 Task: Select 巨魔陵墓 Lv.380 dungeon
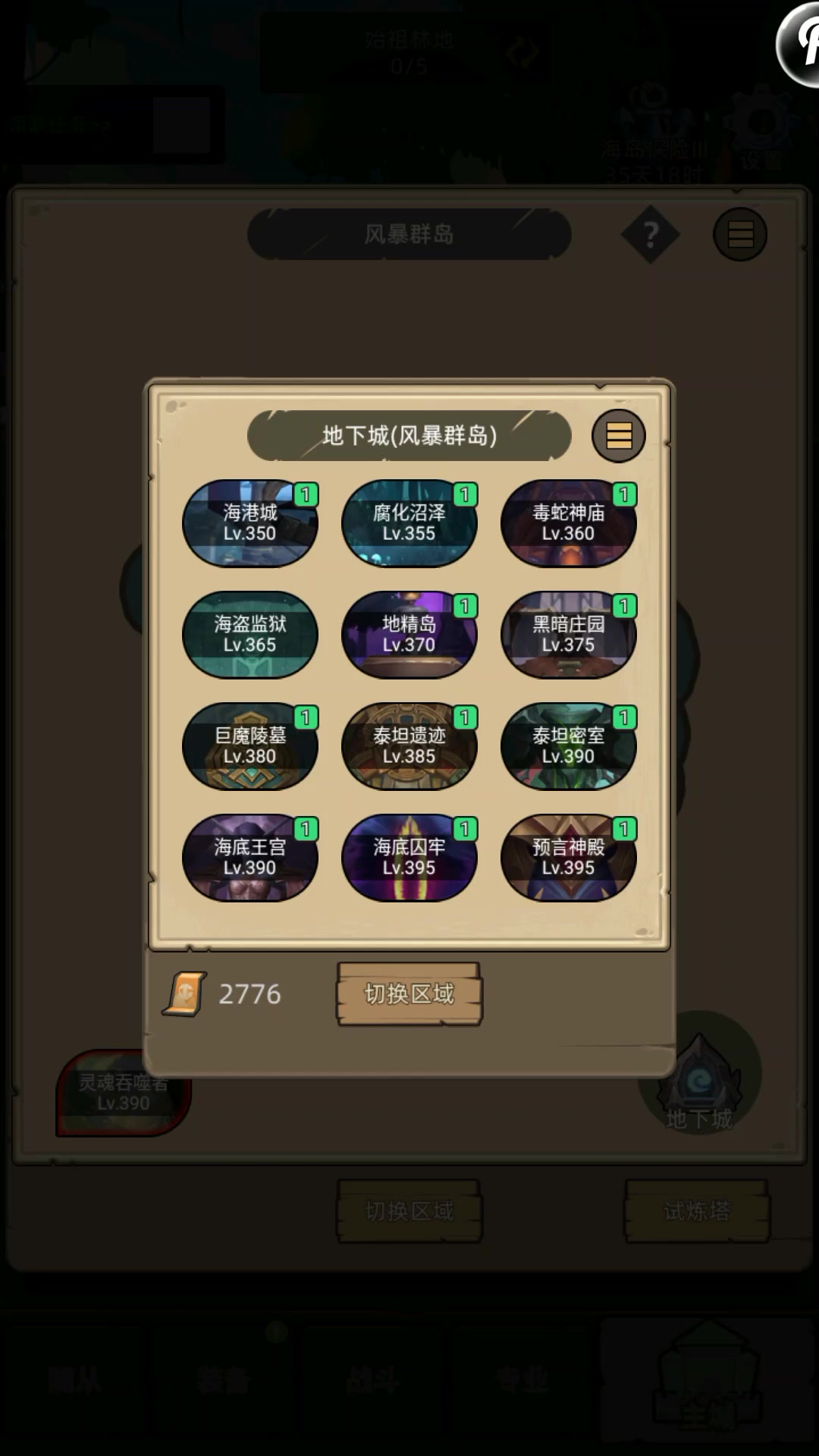click(250, 746)
